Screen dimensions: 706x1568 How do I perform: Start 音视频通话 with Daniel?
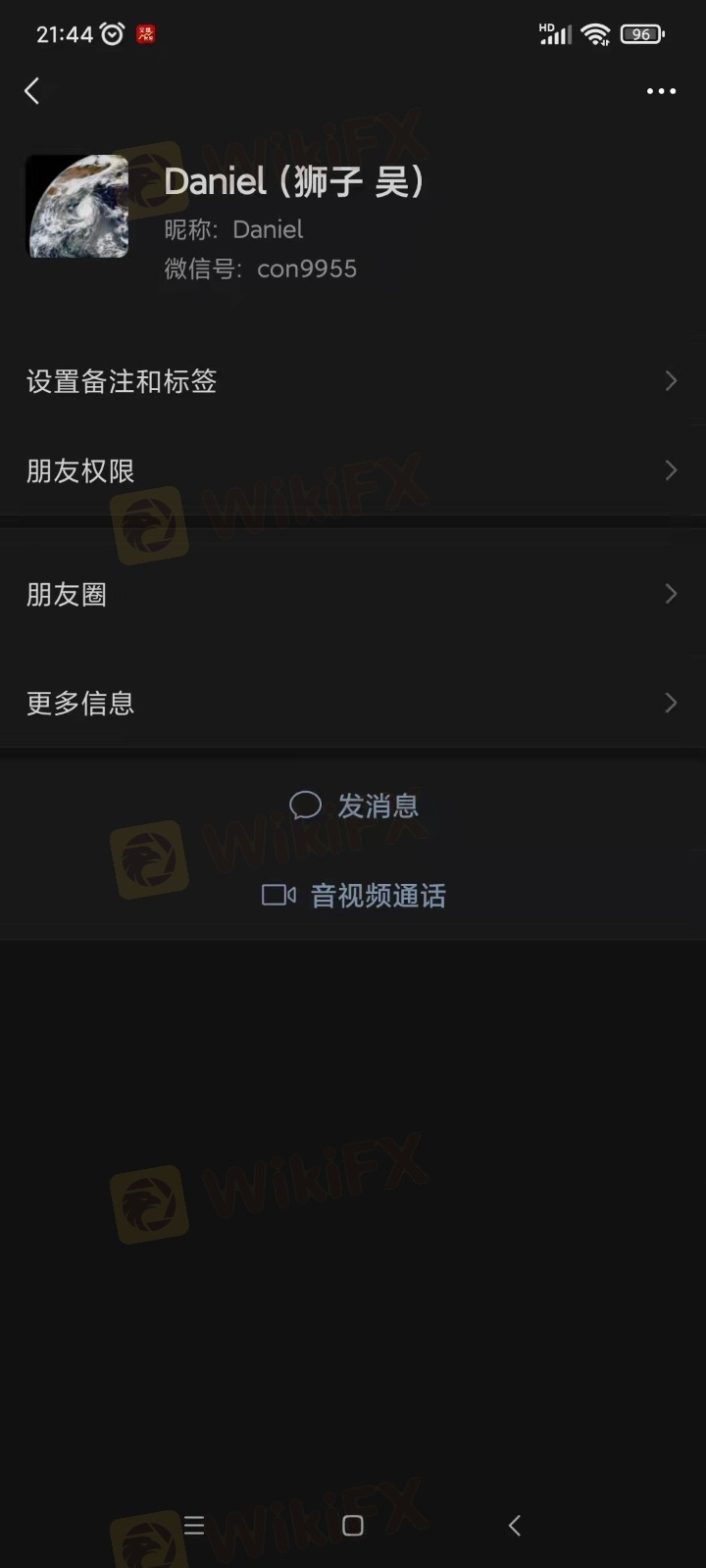click(x=354, y=895)
